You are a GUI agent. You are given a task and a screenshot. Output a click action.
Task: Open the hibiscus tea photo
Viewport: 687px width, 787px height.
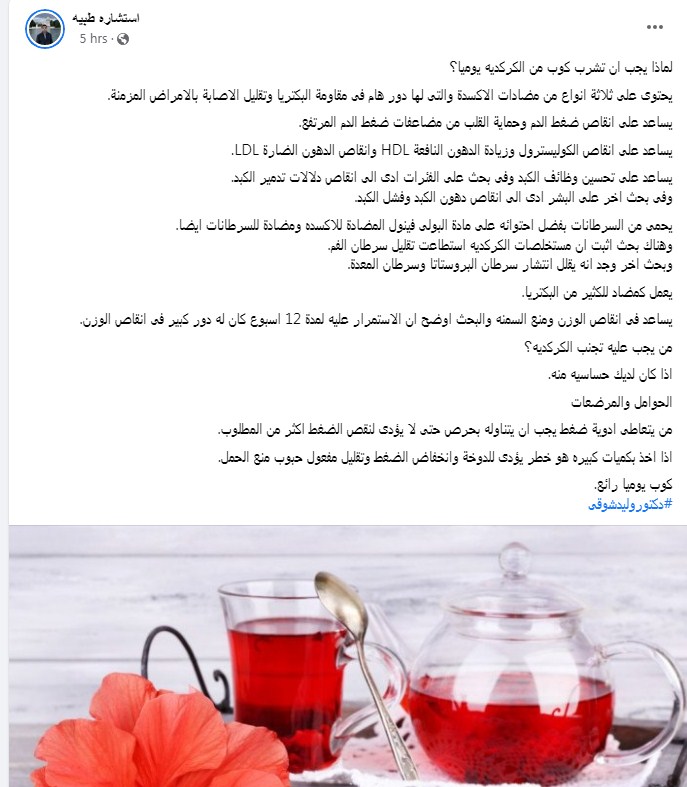click(x=343, y=655)
